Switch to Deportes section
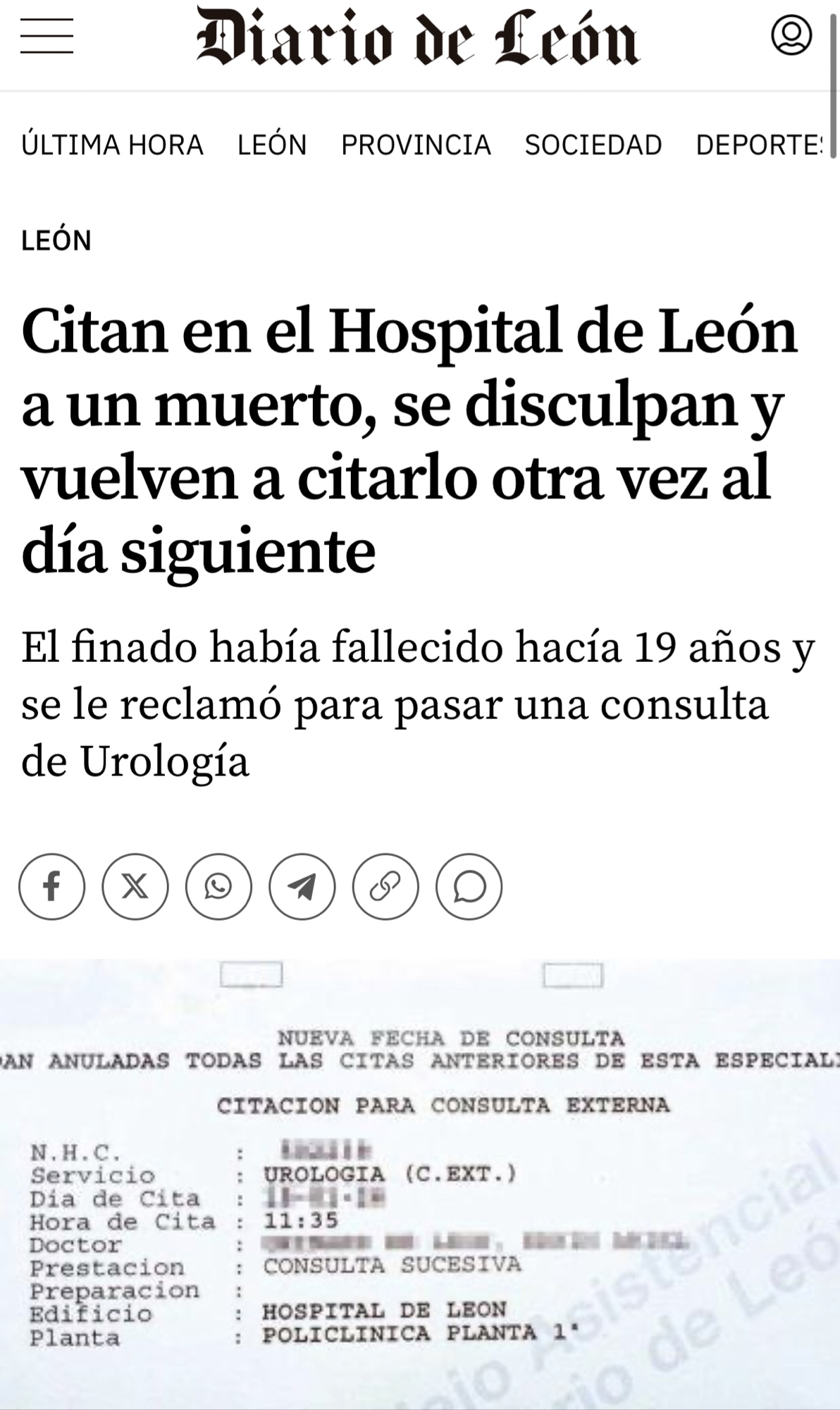 click(760, 145)
